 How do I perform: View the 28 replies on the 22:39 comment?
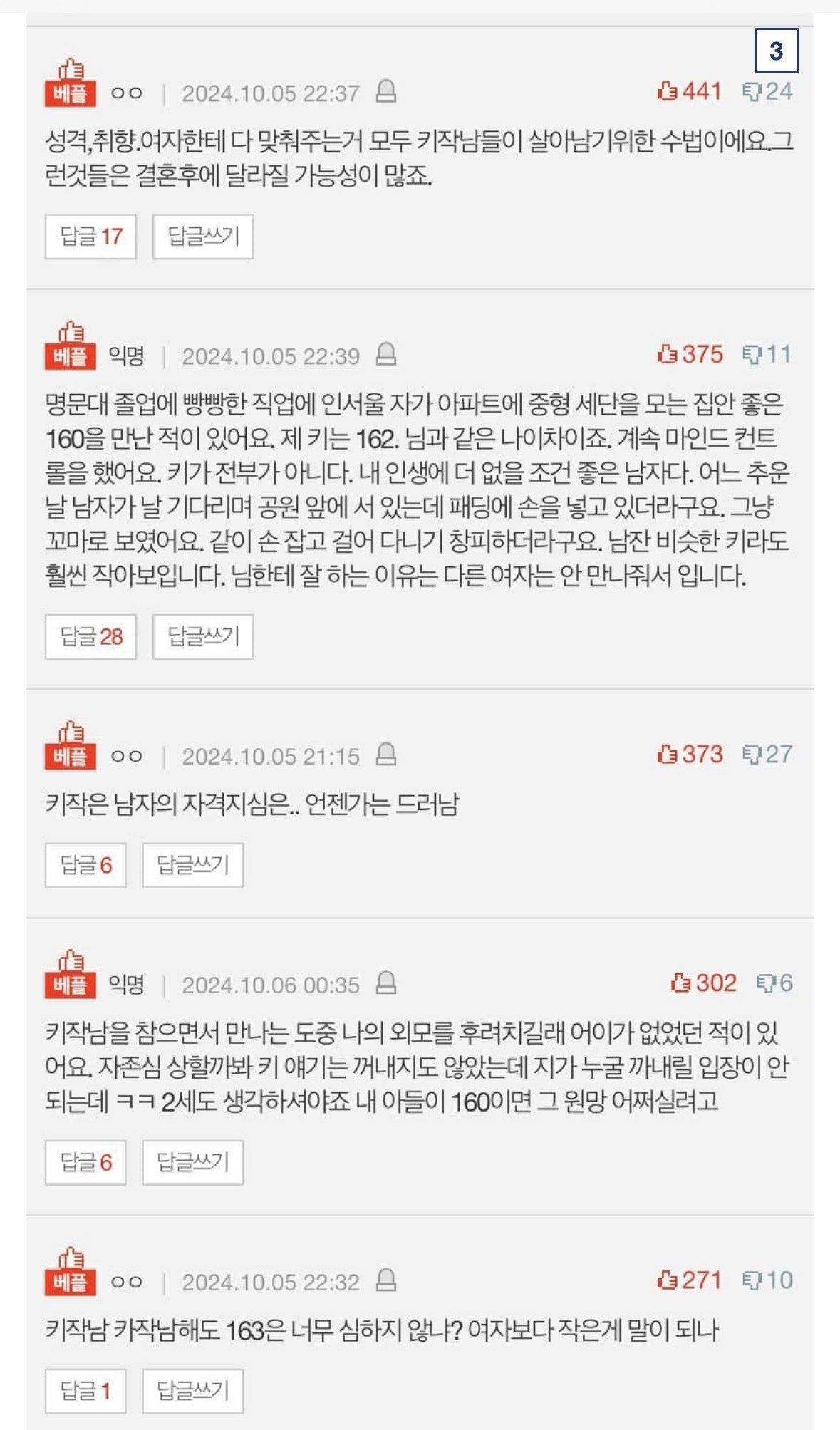click(90, 636)
